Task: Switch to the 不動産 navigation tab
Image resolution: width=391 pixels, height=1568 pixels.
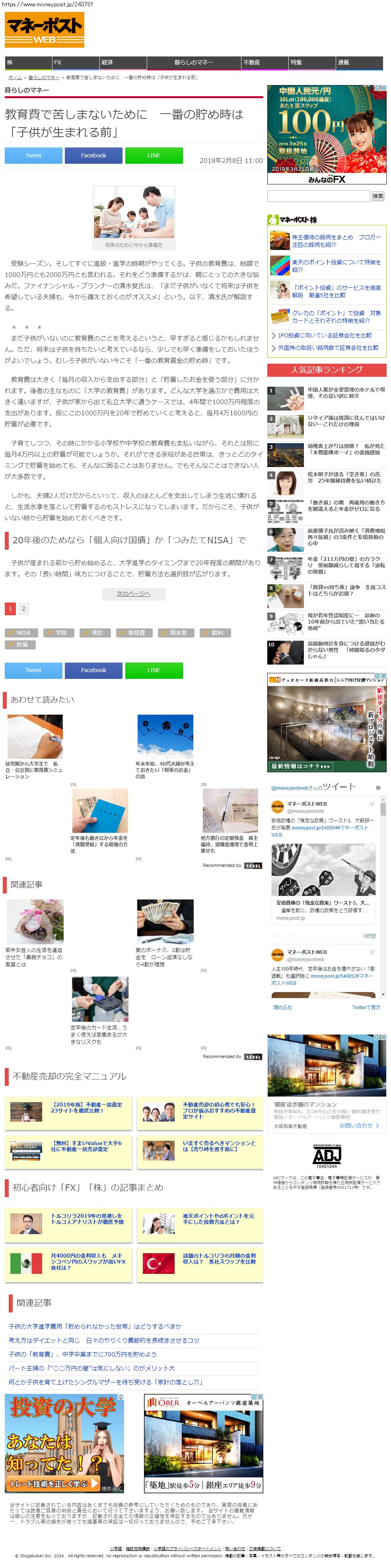Action: point(265,62)
